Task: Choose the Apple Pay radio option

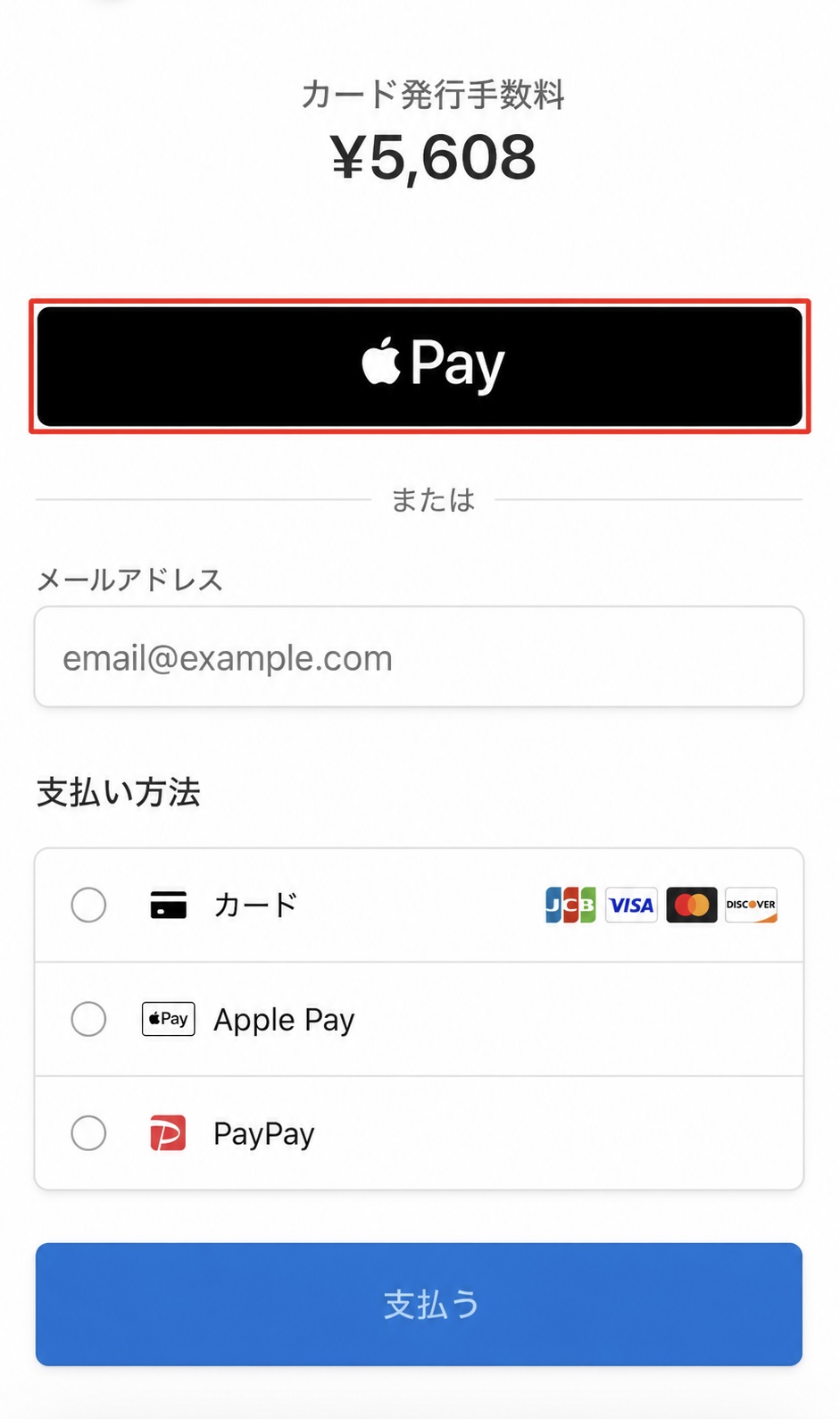Action: pos(420,1019)
